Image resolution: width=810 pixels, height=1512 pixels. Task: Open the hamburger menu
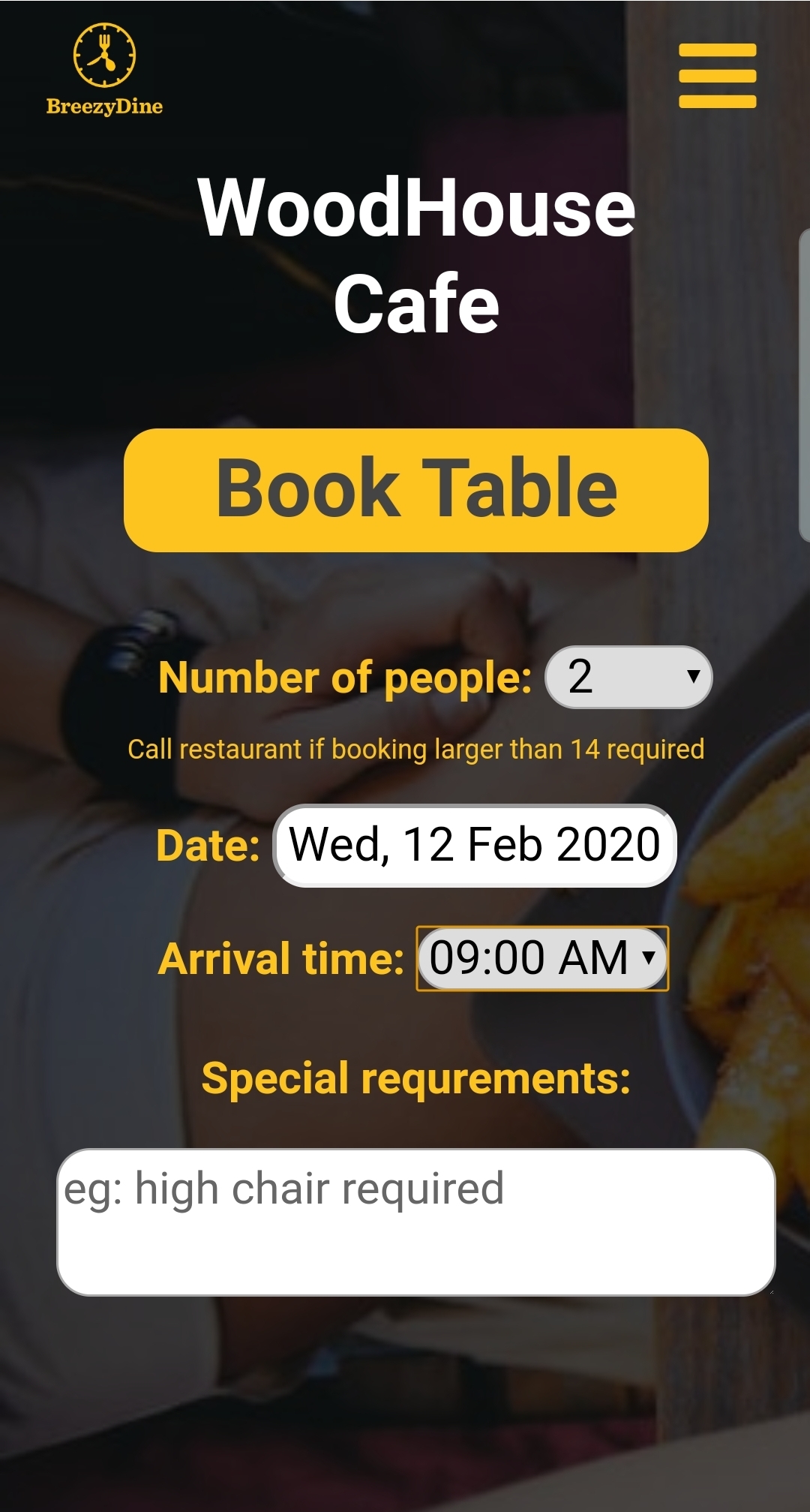coord(717,75)
